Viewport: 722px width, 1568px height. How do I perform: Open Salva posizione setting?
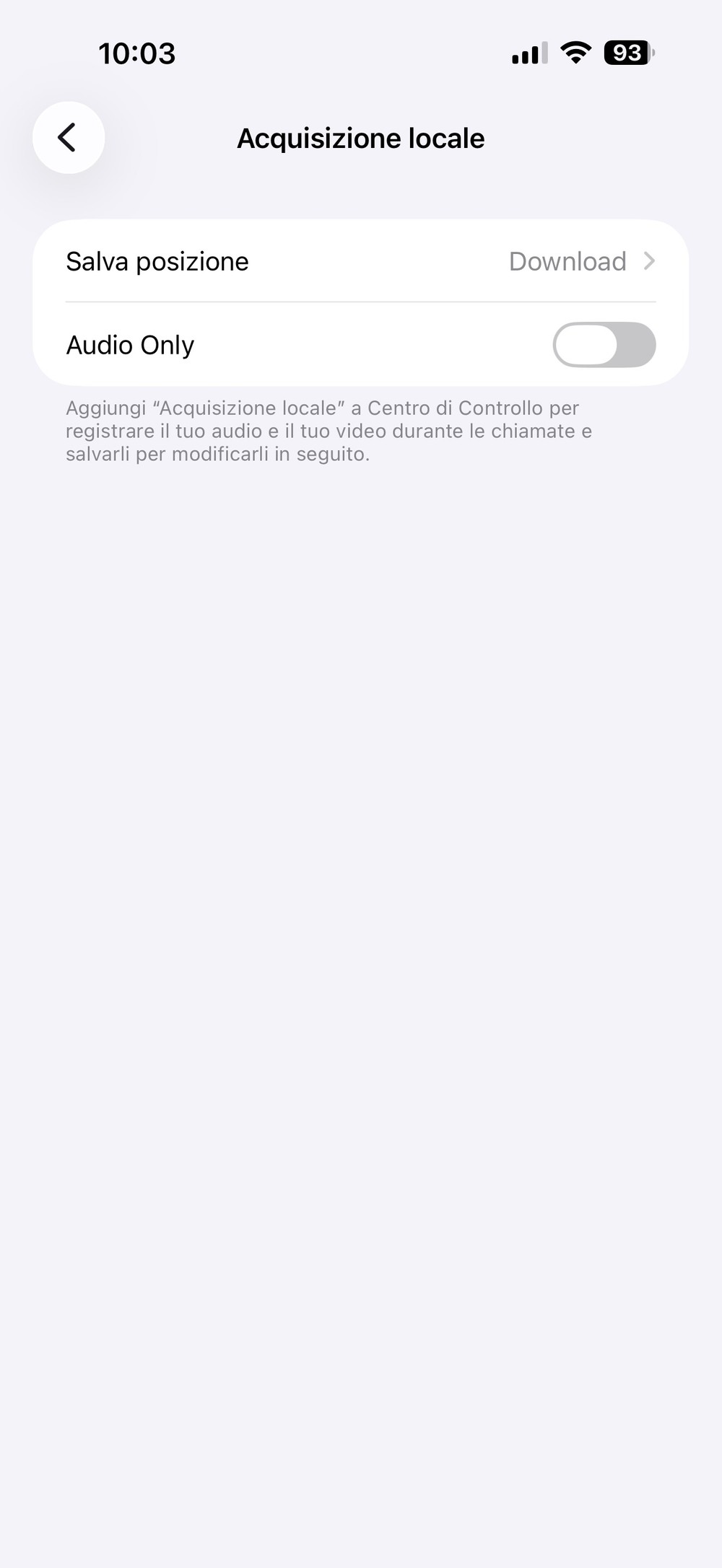tap(360, 261)
